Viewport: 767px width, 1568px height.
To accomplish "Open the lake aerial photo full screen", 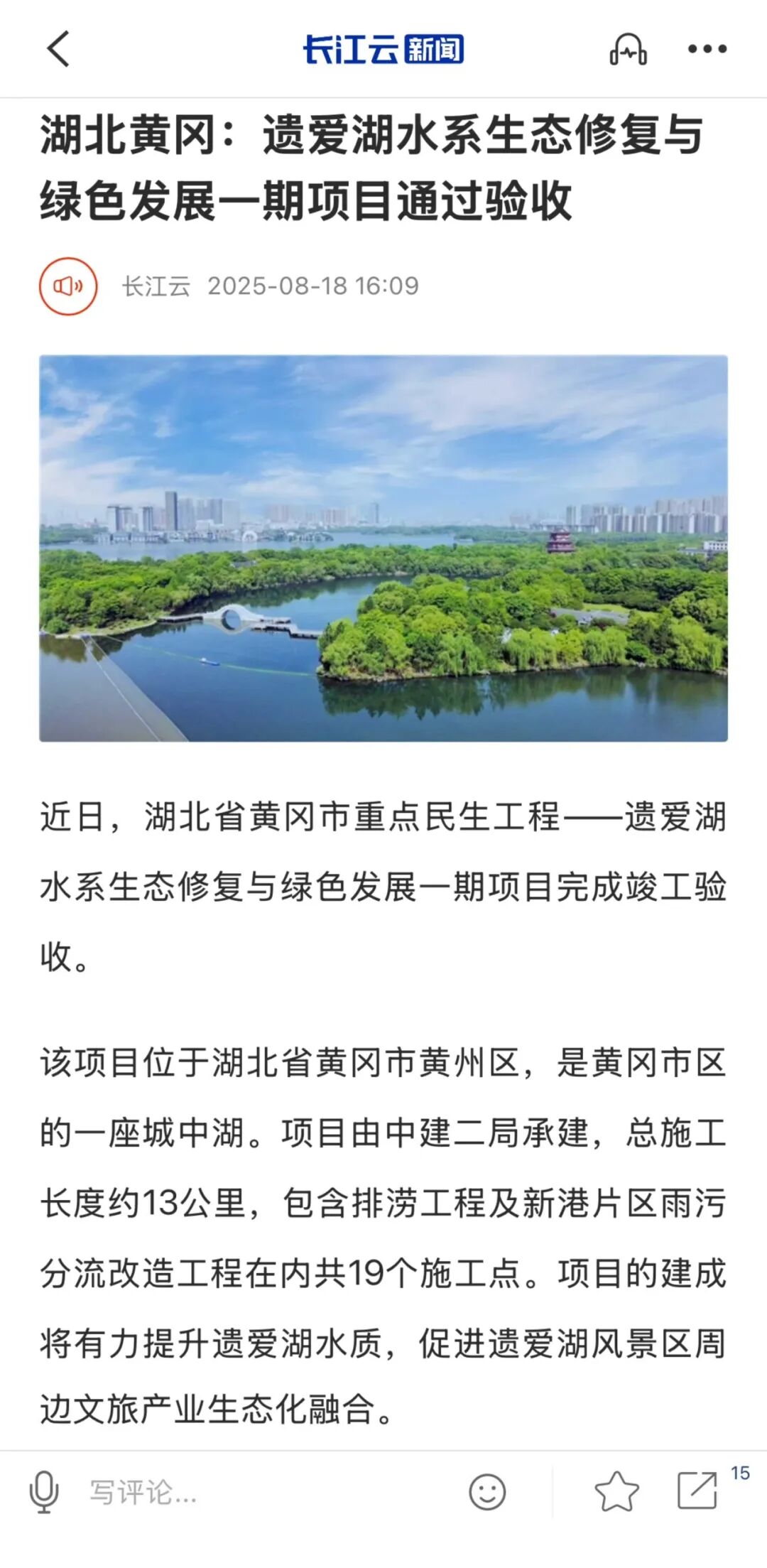I will [383, 548].
